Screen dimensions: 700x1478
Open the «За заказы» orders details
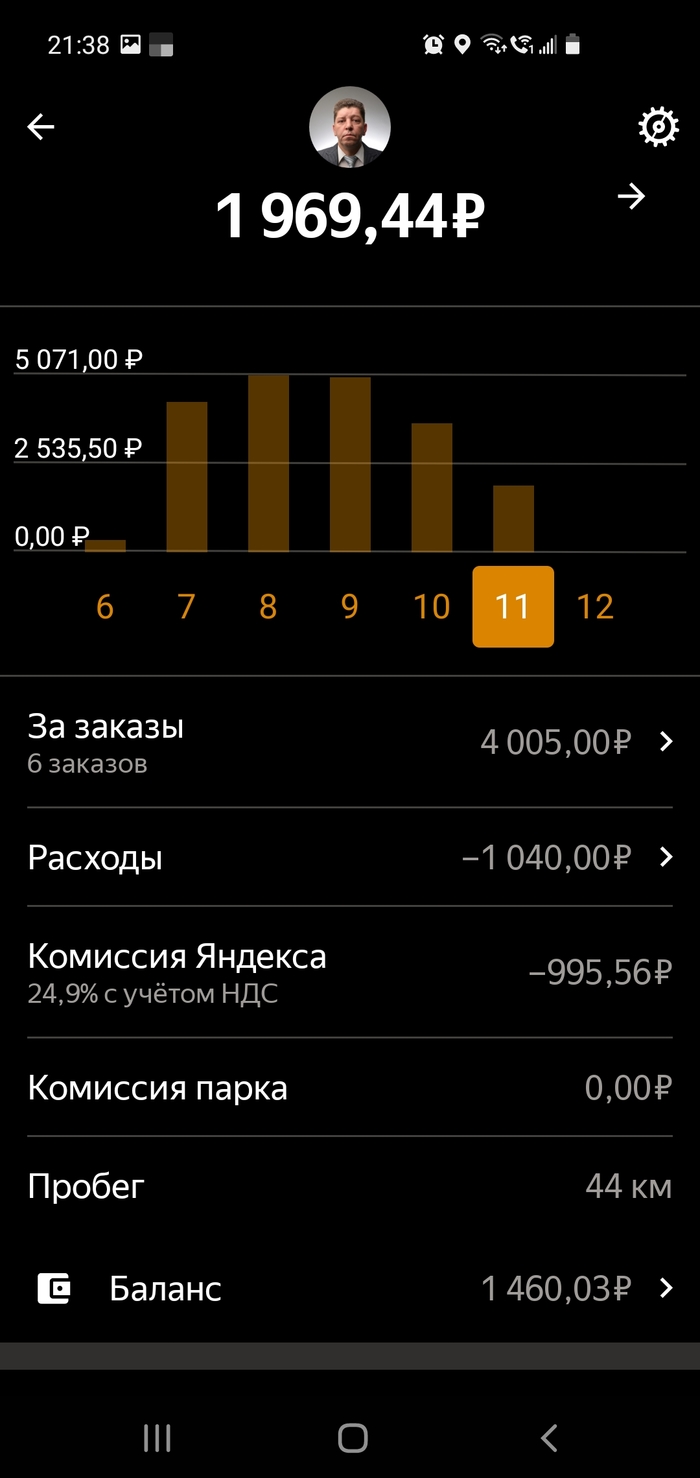coord(350,742)
